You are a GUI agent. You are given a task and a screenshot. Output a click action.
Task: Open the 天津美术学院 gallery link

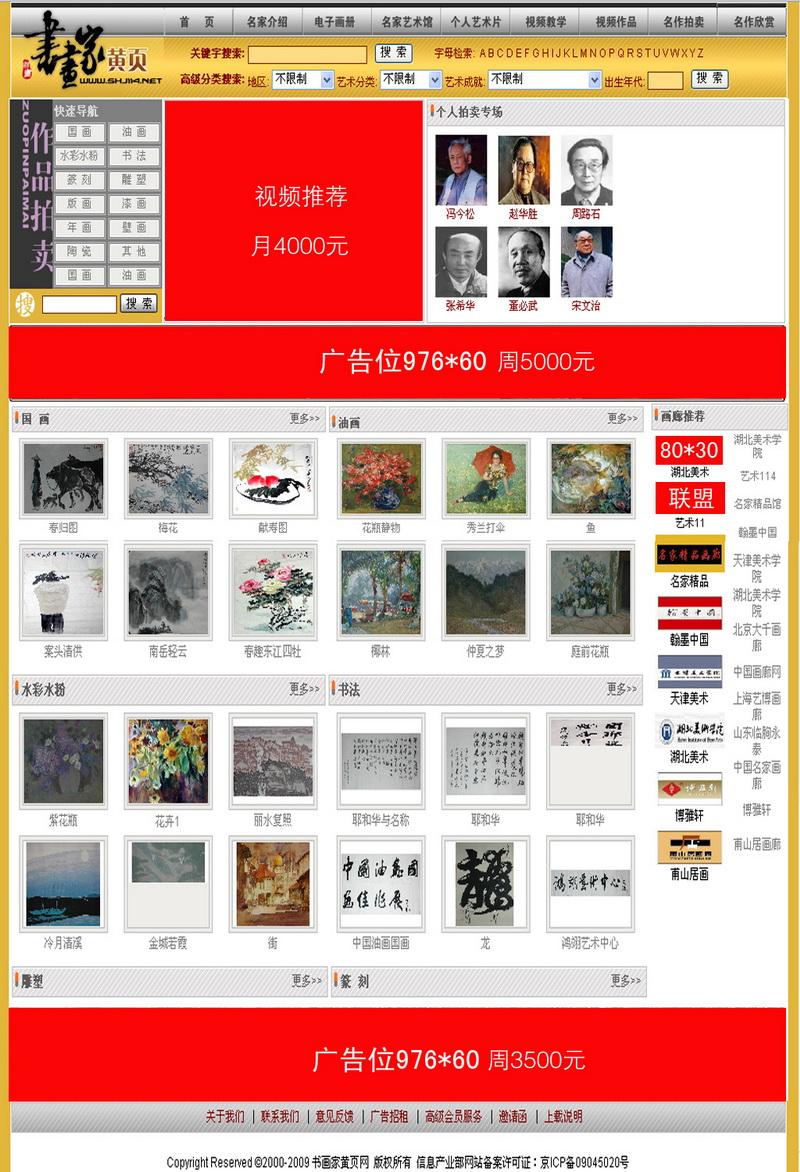pos(756,568)
